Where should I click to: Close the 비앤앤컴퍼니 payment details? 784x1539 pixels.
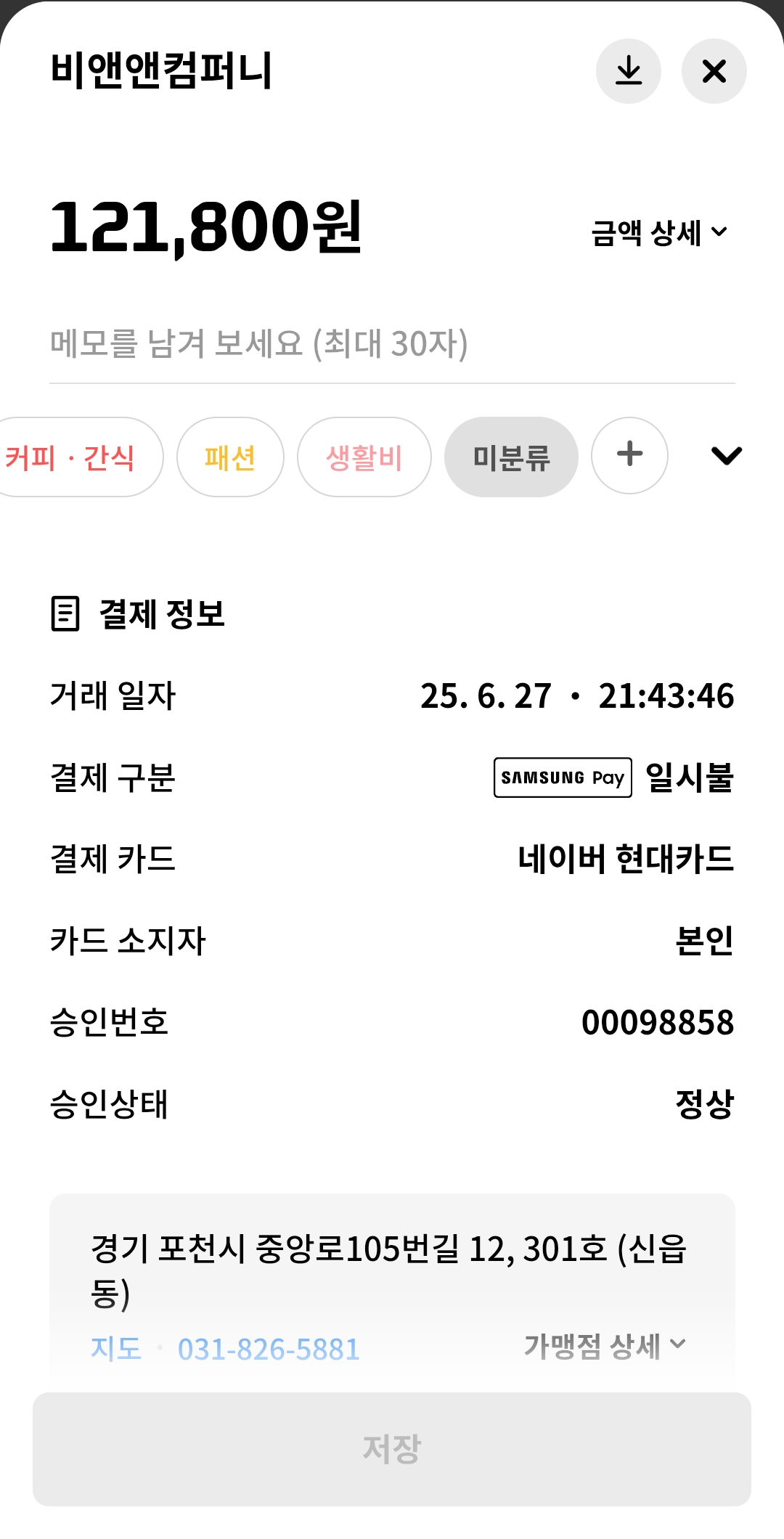coord(714,71)
